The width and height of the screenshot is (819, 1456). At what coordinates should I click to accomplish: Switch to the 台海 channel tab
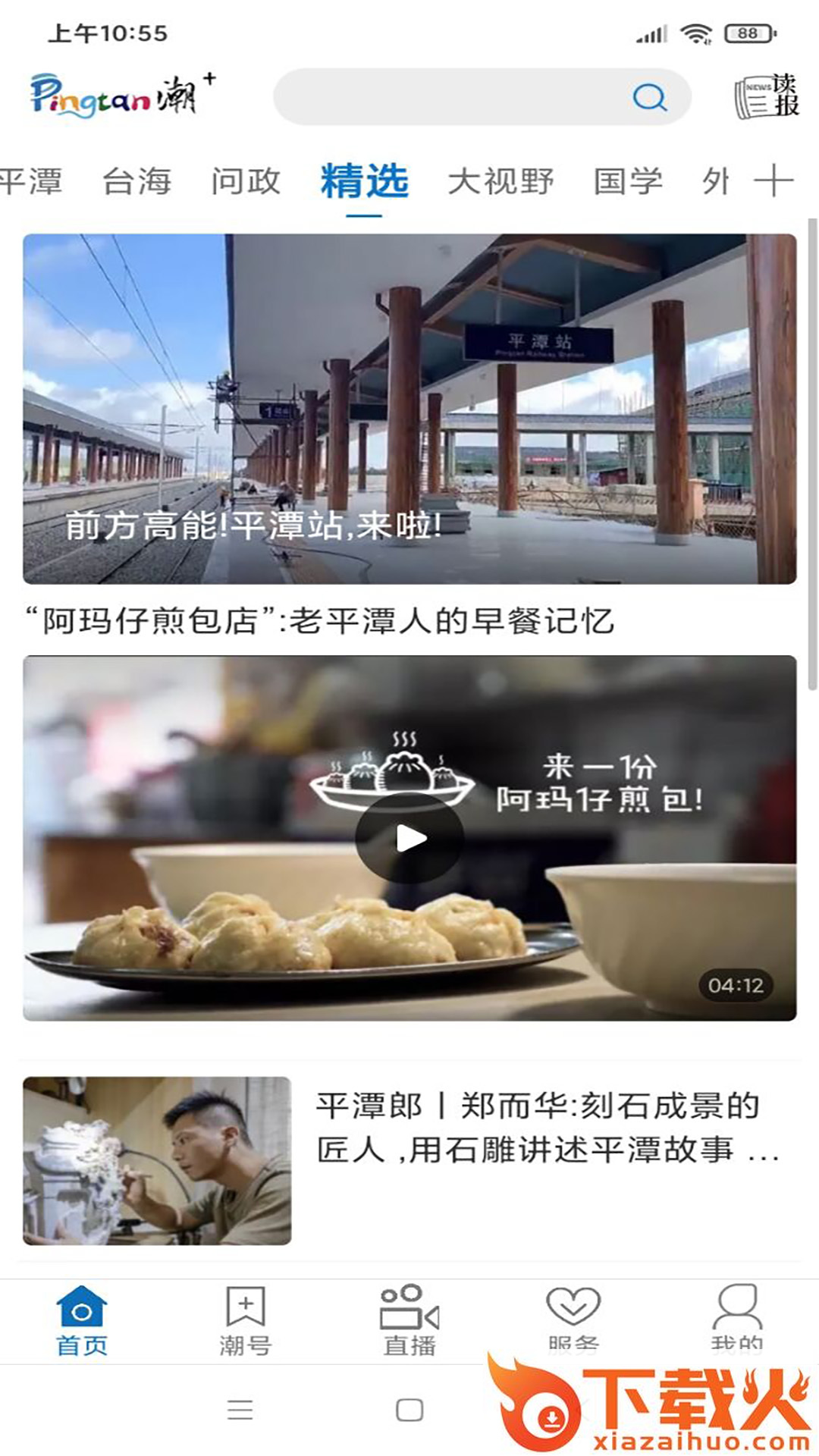137,182
